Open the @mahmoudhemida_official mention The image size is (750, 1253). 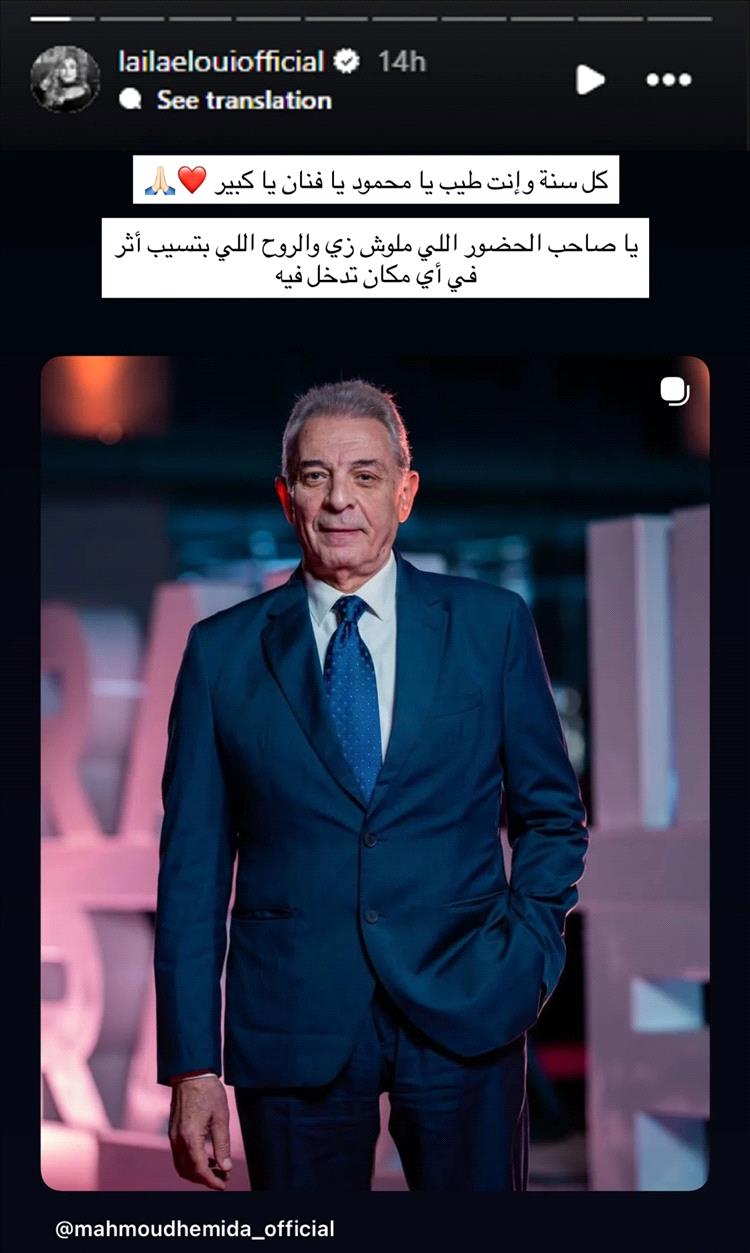(x=195, y=1229)
